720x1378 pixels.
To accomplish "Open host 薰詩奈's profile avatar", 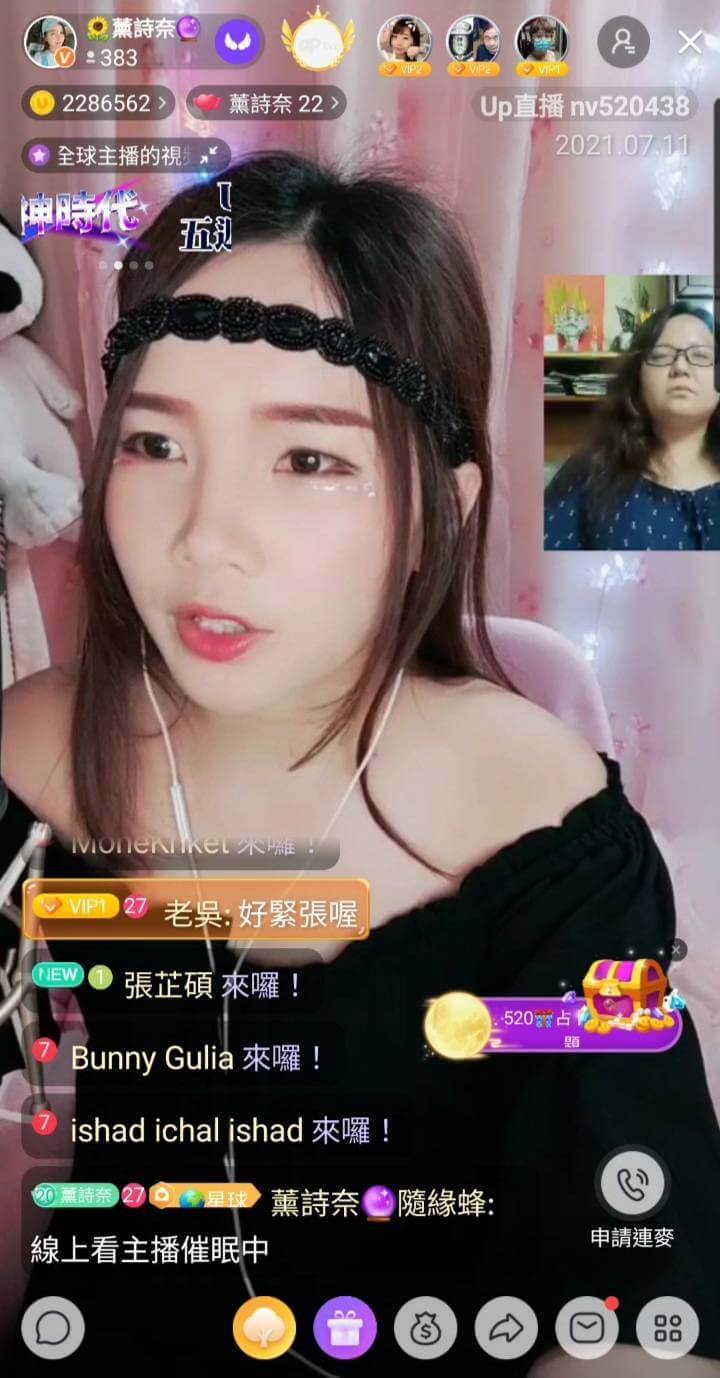I will pyautogui.click(x=49, y=42).
